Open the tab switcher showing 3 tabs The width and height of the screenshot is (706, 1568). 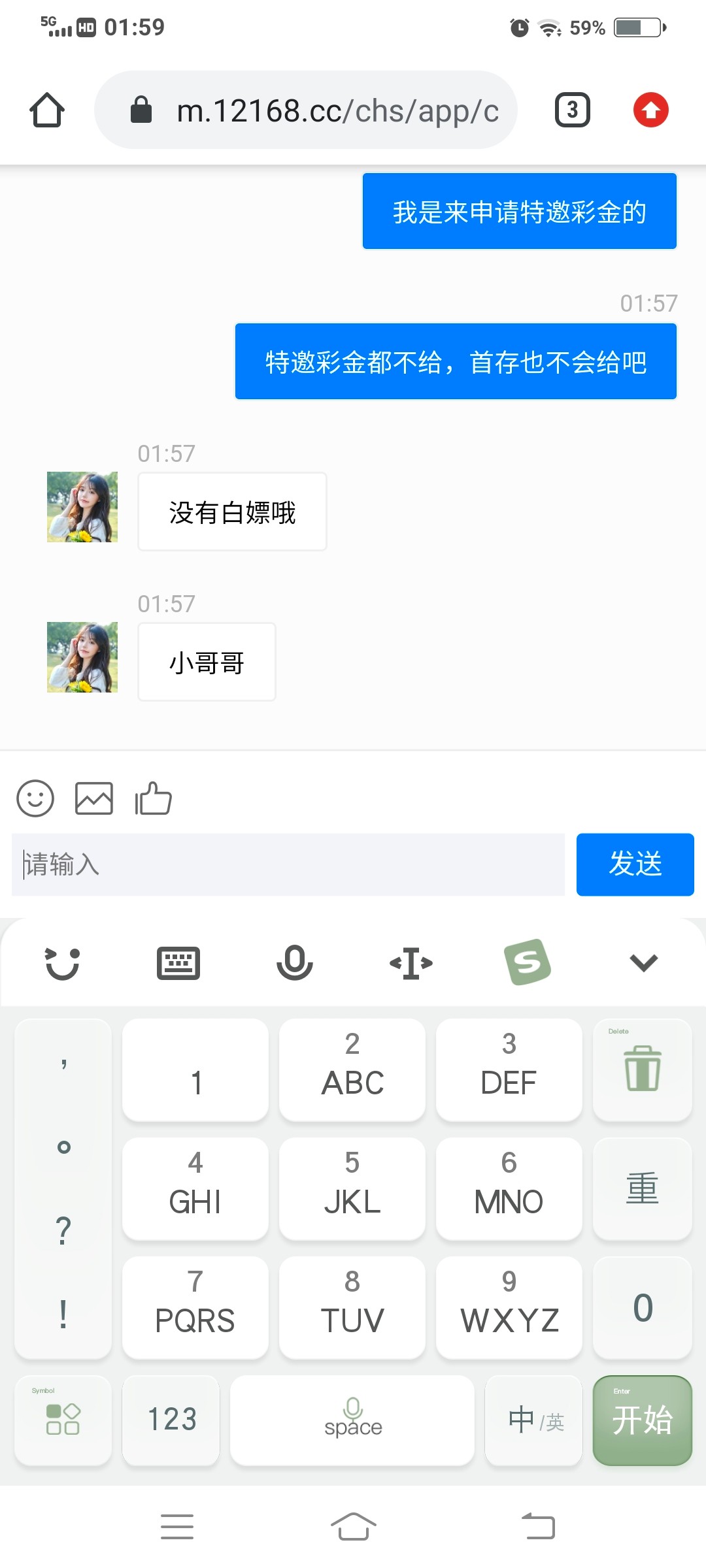[572, 110]
